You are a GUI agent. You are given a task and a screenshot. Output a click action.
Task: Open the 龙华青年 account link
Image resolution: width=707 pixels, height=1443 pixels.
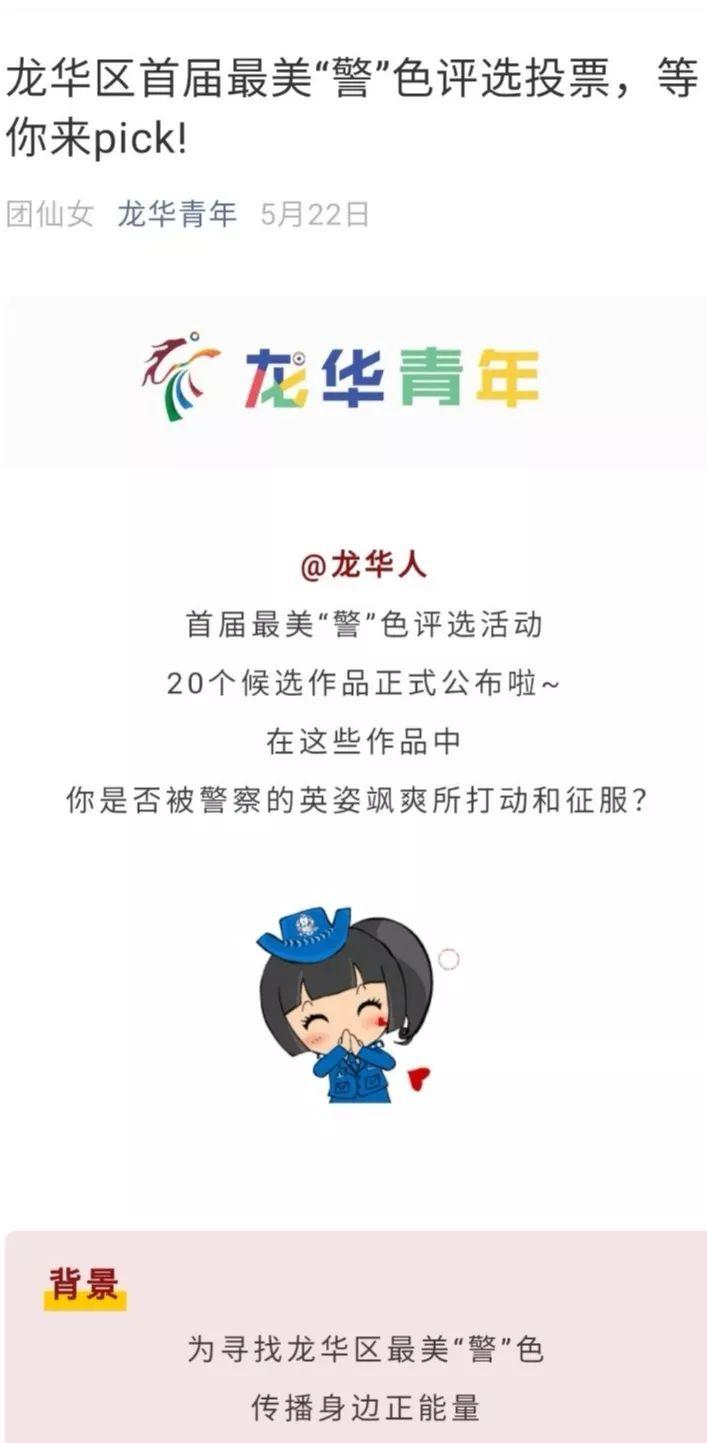pyautogui.click(x=177, y=214)
